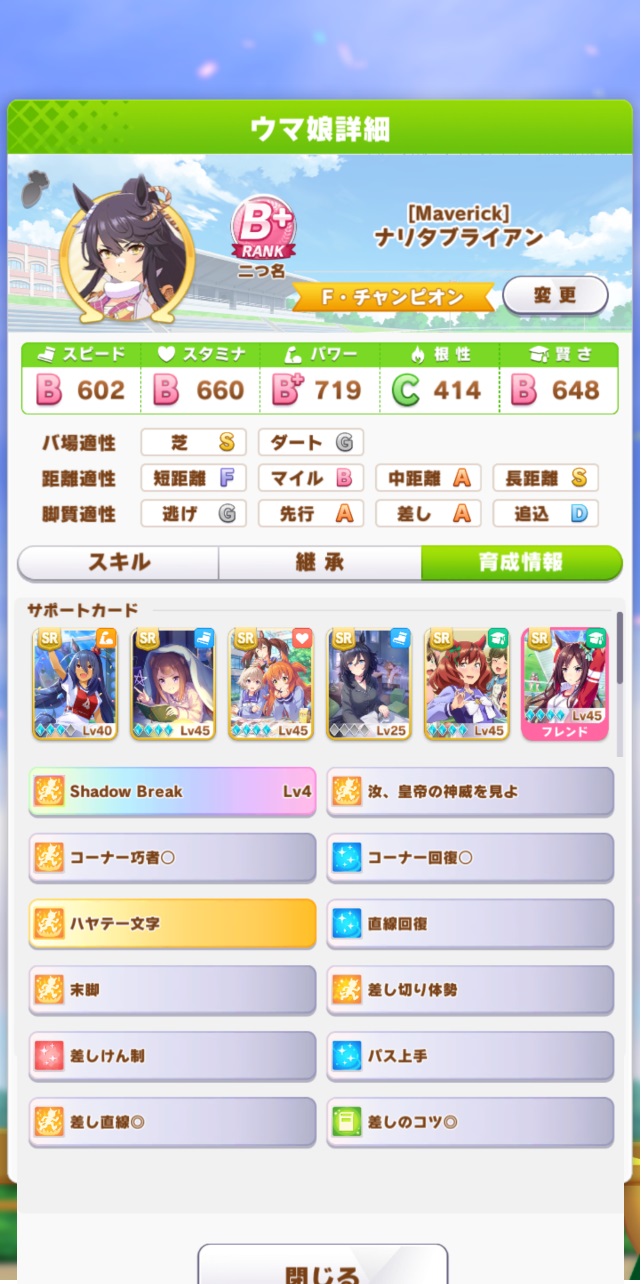Switch to the 継承 tab
Image resolution: width=642 pixels, height=1284 pixels.
coord(320,563)
